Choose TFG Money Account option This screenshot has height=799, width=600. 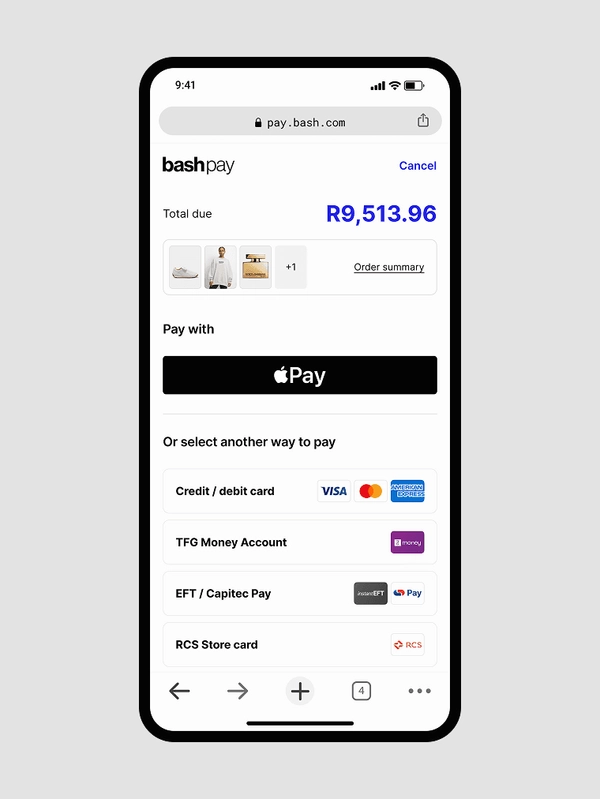(x=300, y=542)
